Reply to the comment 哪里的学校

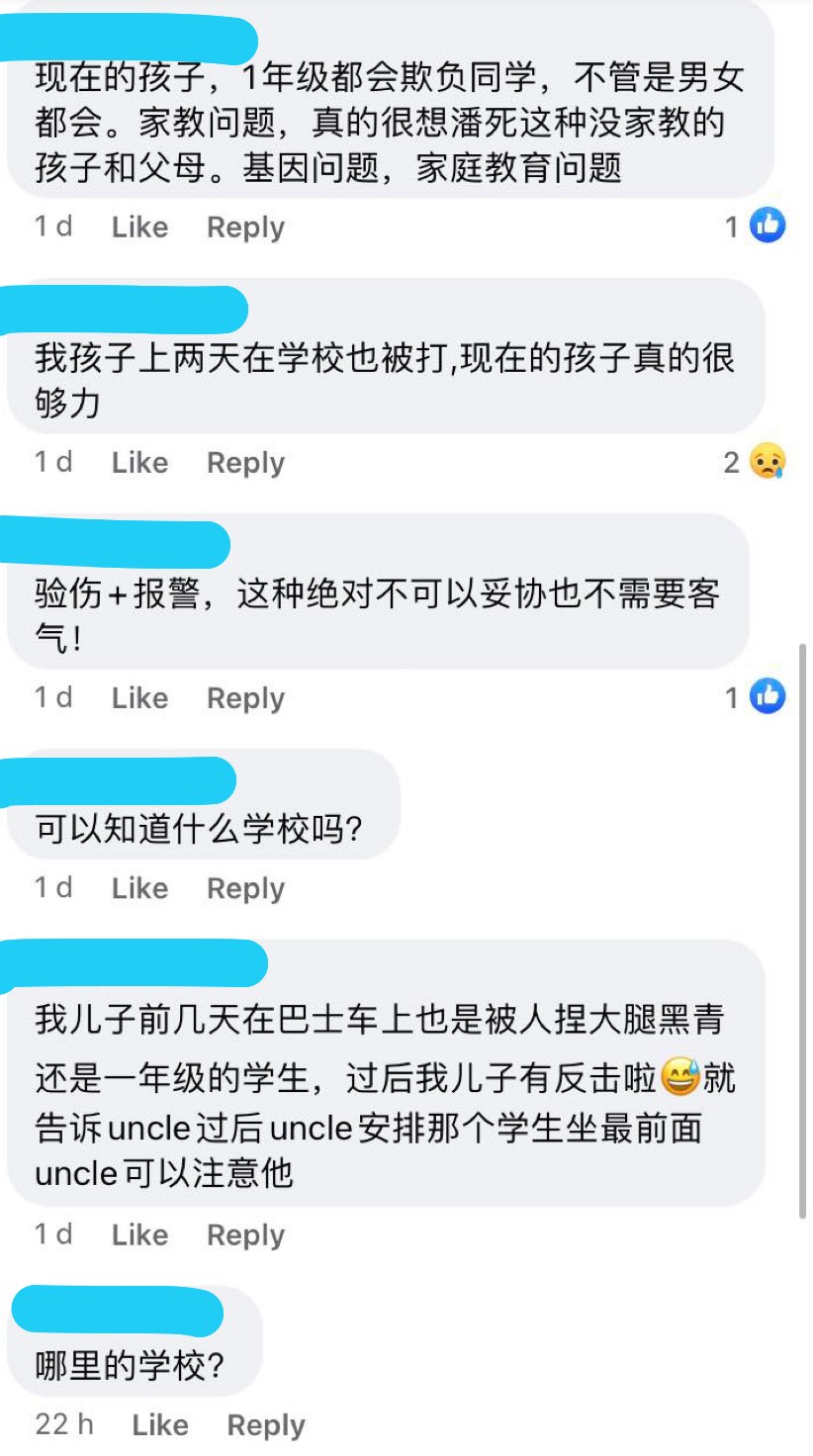(266, 1425)
